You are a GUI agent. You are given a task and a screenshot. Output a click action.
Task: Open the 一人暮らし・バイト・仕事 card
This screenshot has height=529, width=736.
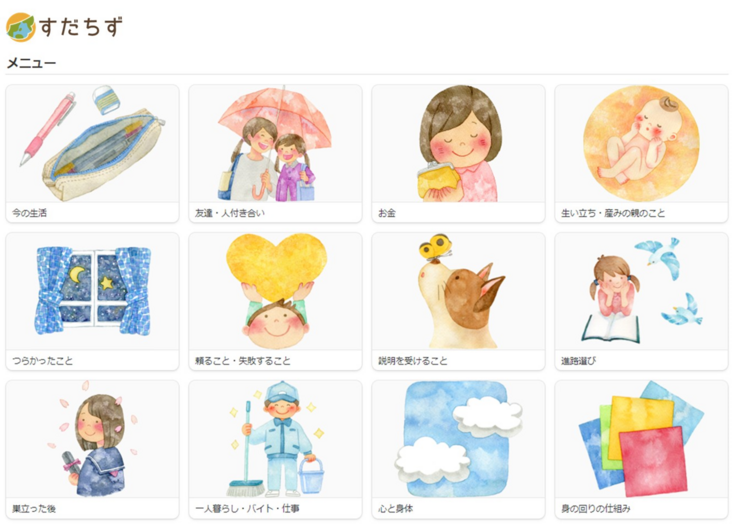[275, 449]
